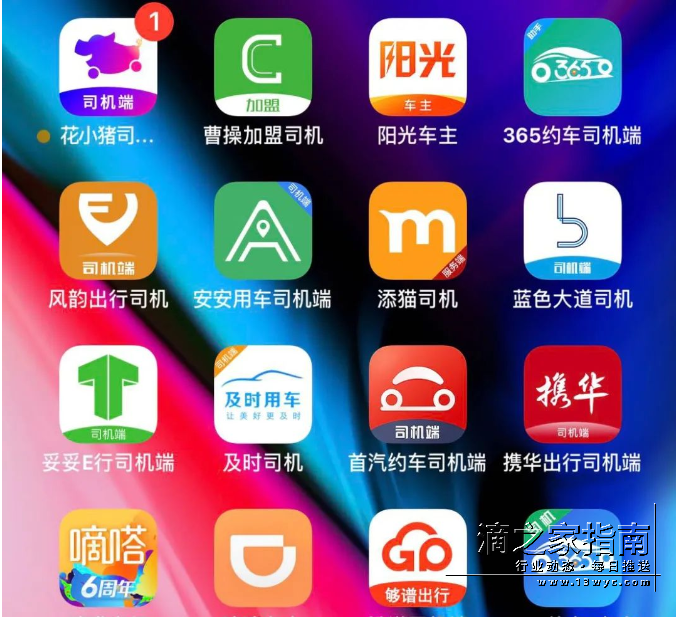Viewport: 676px width, 617px height.
Task: Launch 妥妥E行司机端 app
Action: [x=108, y=395]
